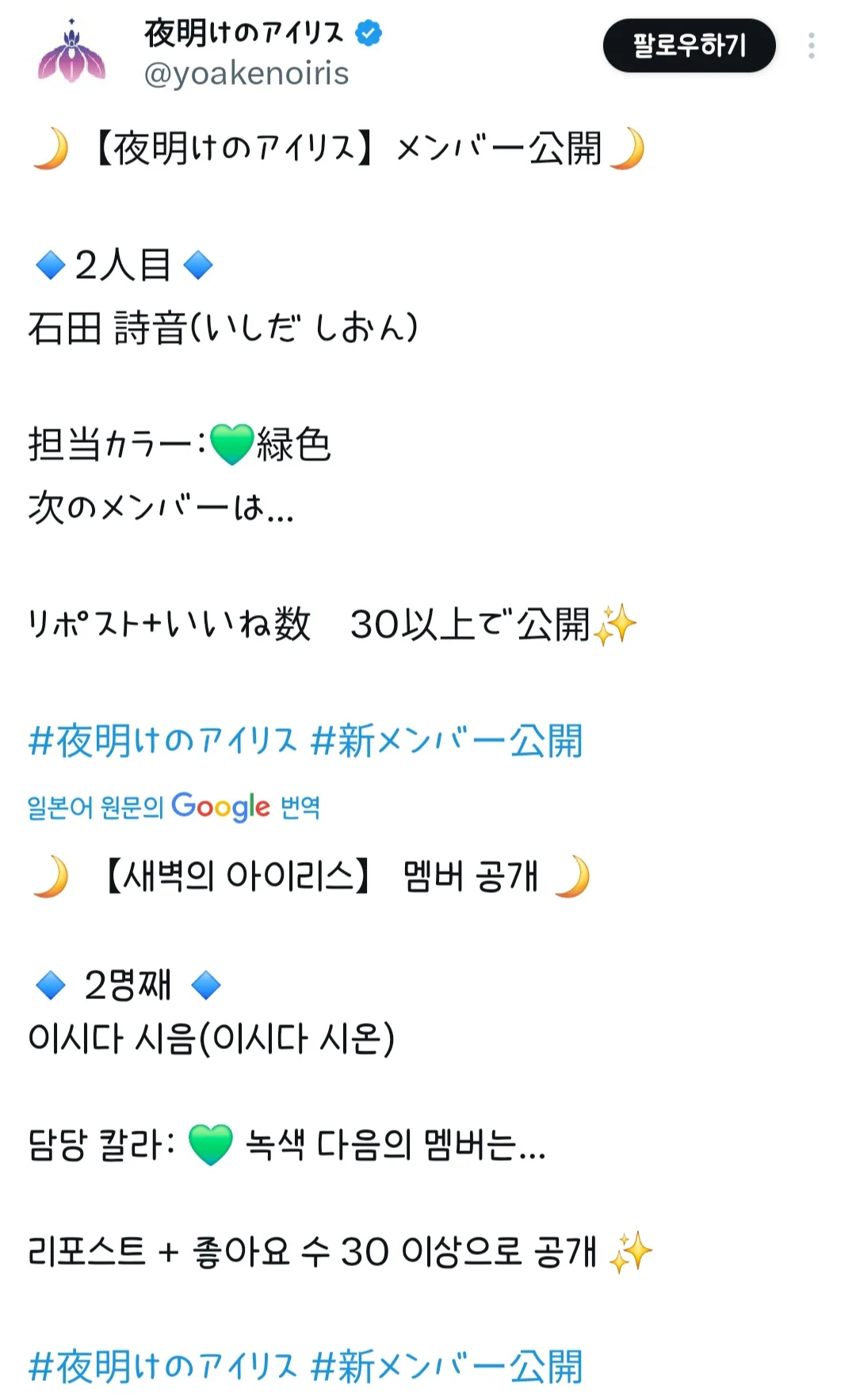Viewport: 856px width, 1400px height.
Task: Click the verified badge next to 夜明けのアイリス
Action: pos(368,32)
